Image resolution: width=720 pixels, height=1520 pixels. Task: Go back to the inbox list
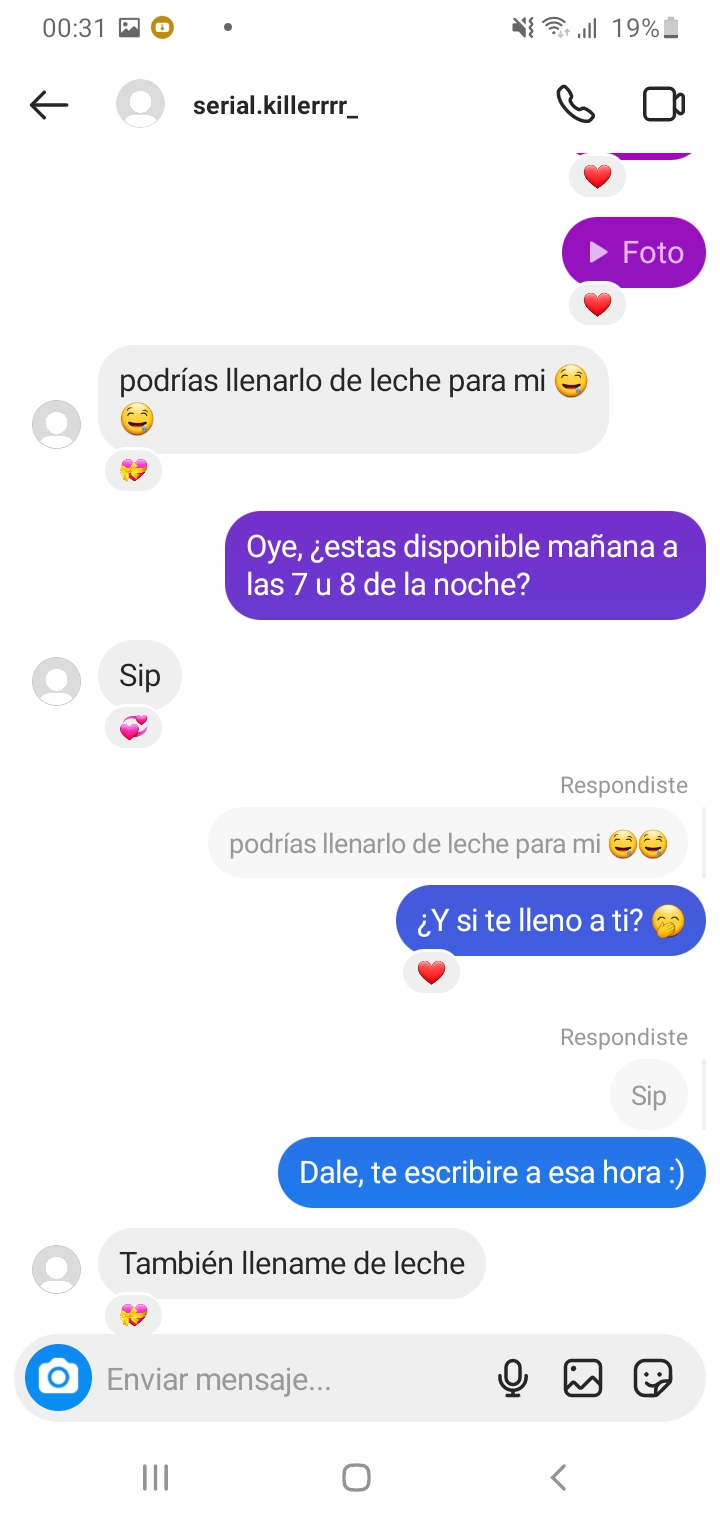point(48,104)
